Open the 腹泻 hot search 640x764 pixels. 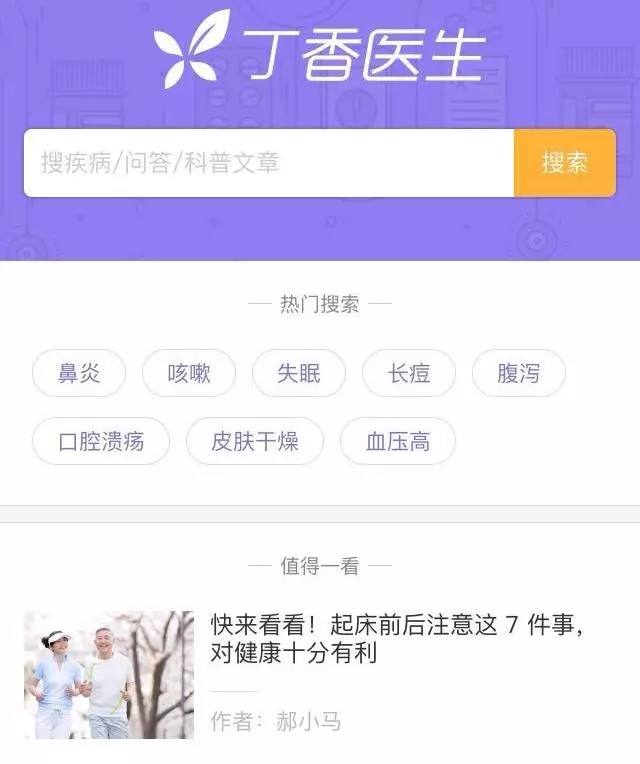coord(518,374)
